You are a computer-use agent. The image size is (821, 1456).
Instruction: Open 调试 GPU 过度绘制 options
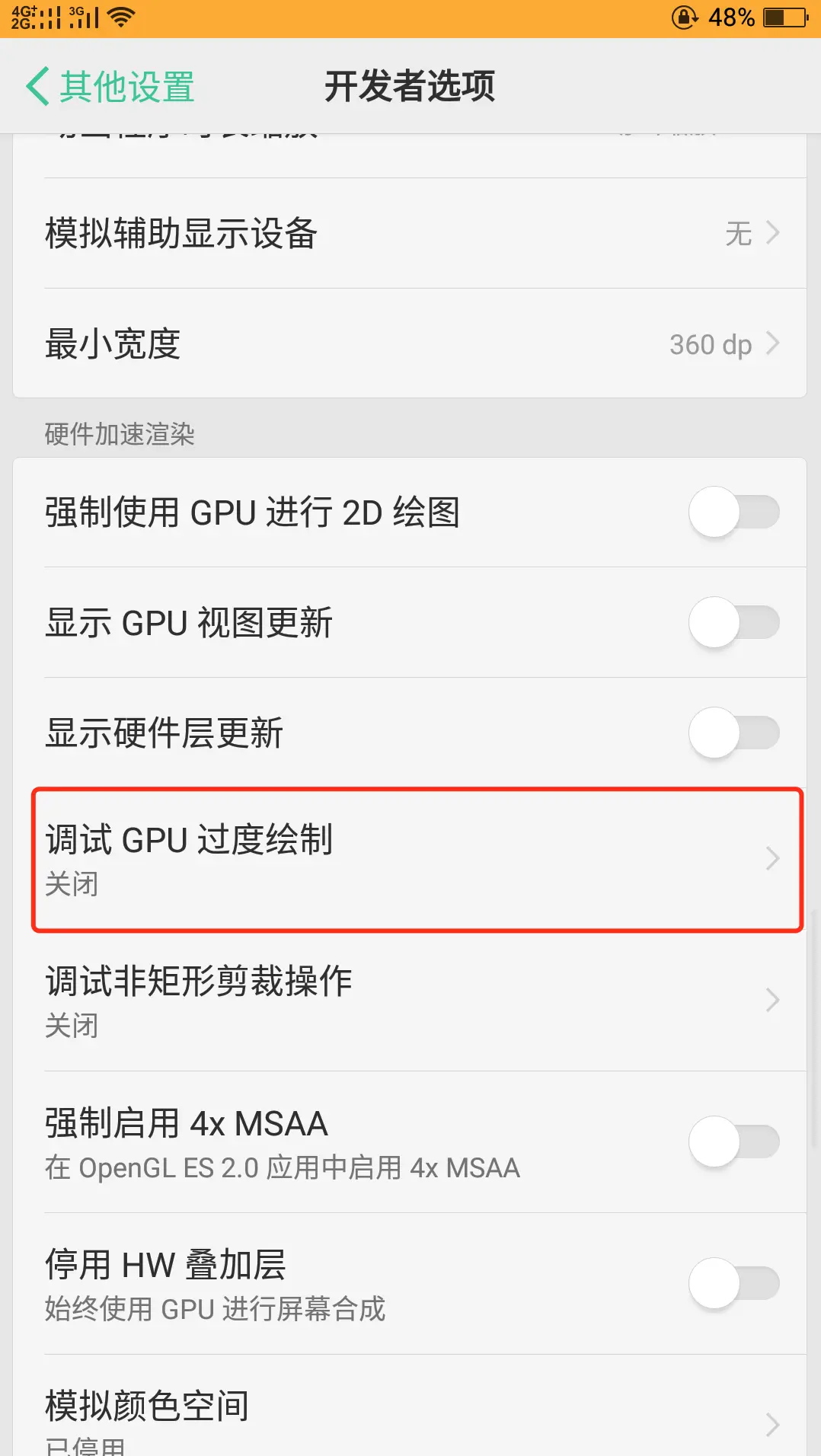click(x=417, y=859)
